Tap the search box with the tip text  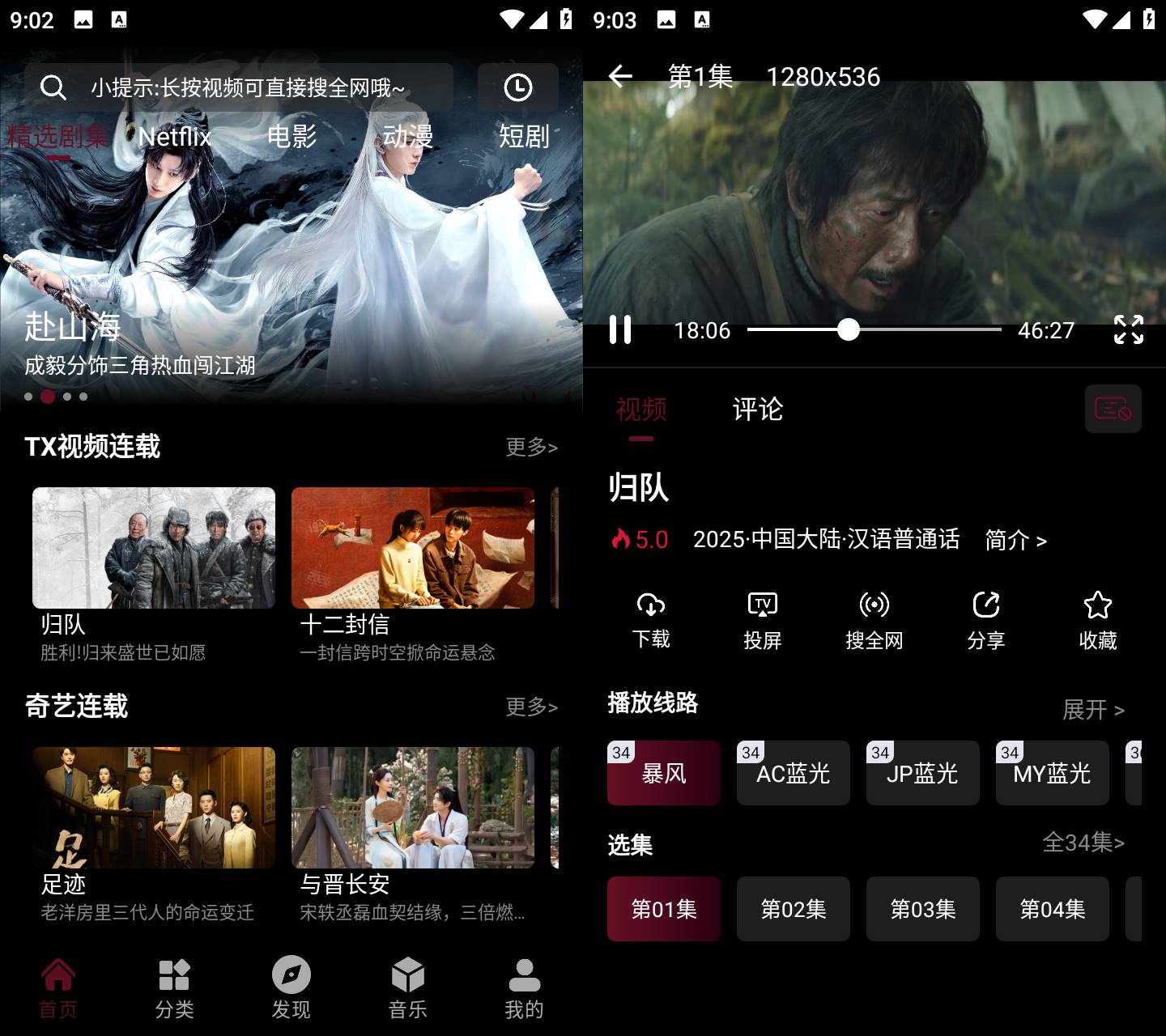[243, 87]
